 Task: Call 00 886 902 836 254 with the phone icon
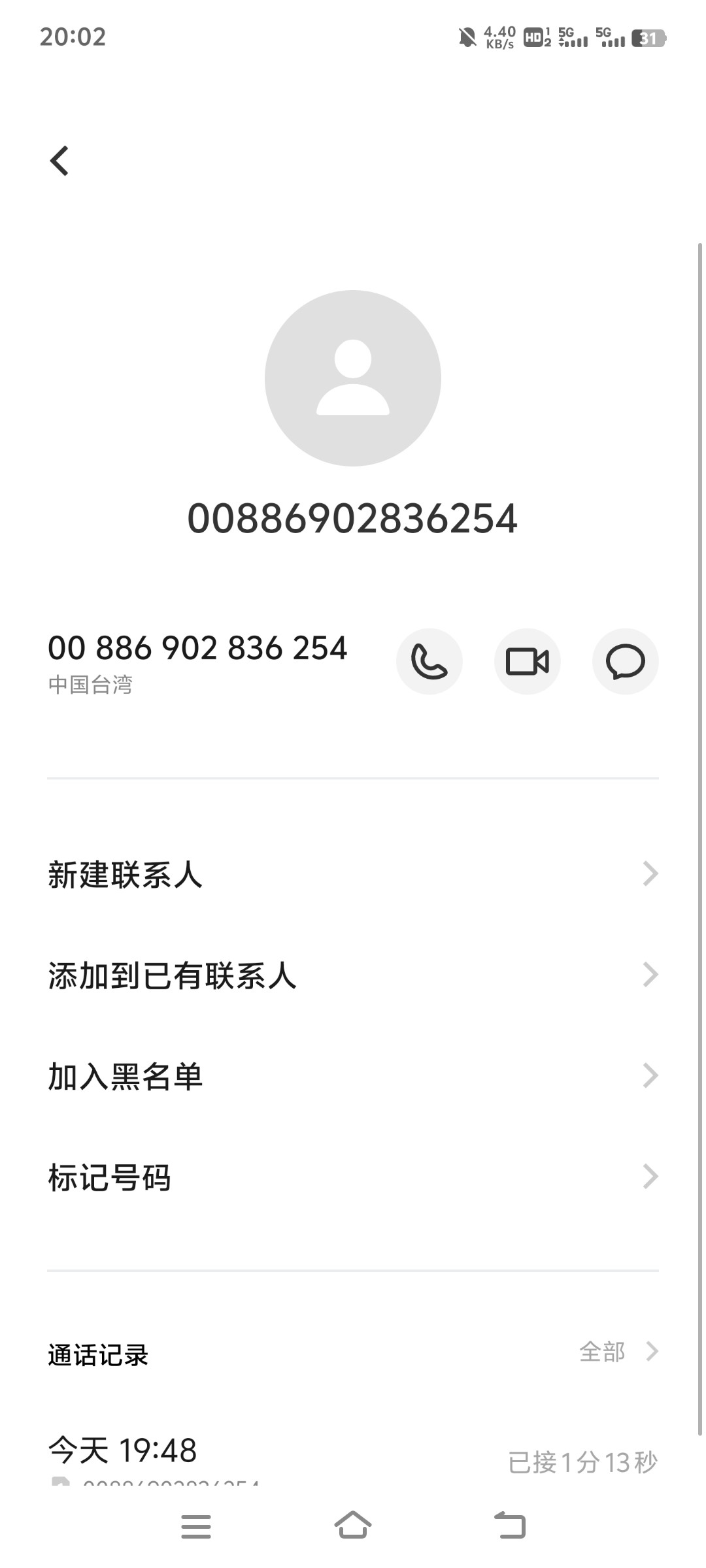click(429, 661)
